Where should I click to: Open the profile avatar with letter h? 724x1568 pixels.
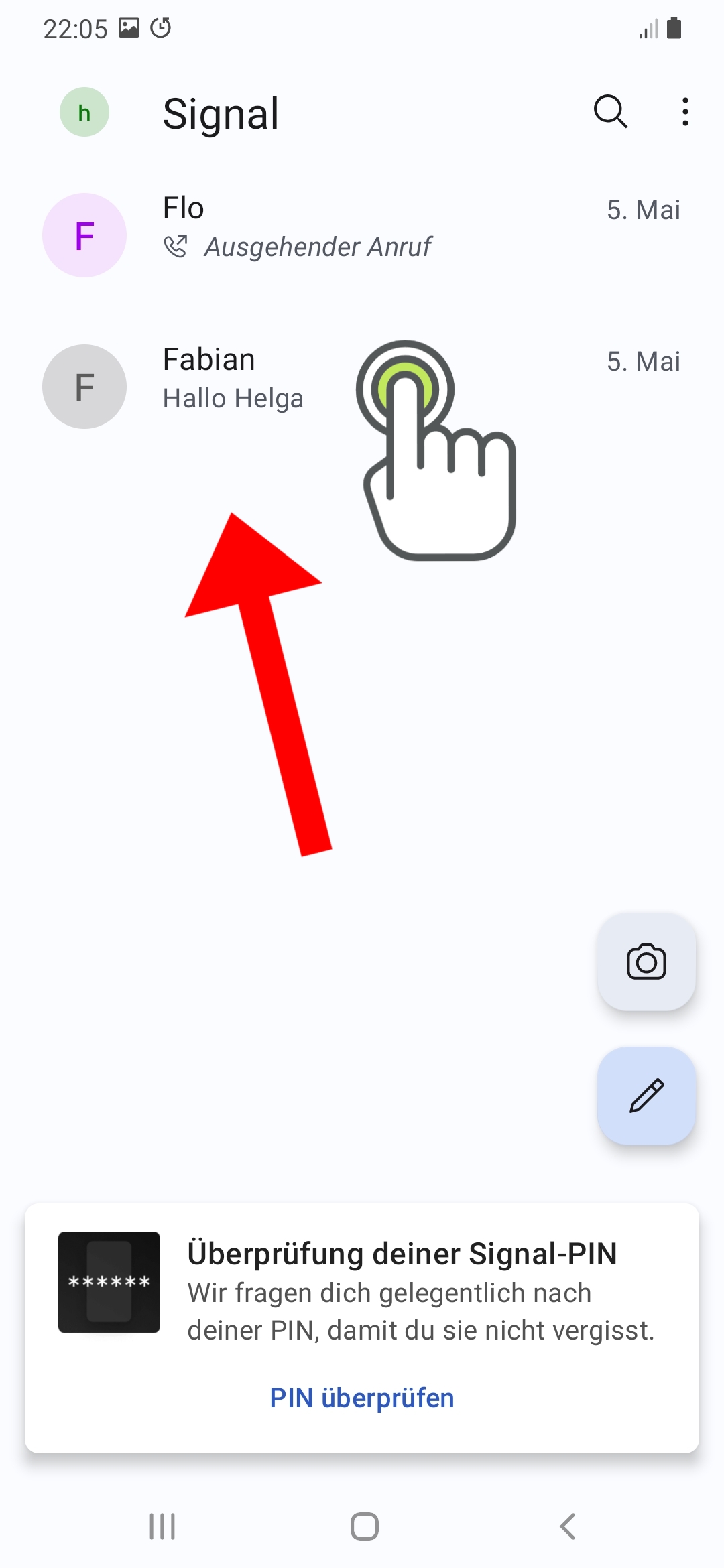coord(84,113)
